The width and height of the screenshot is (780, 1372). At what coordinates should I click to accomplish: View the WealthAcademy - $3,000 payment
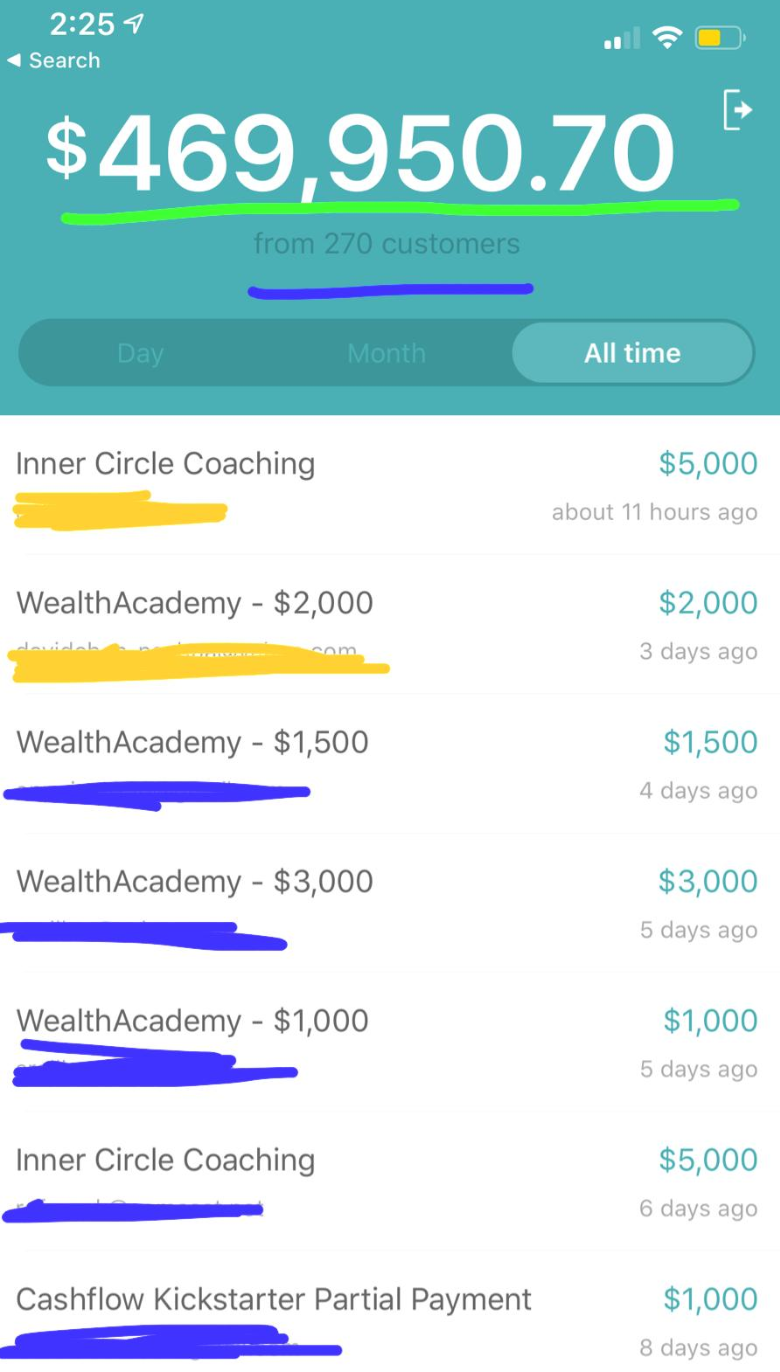pyautogui.click(x=390, y=903)
